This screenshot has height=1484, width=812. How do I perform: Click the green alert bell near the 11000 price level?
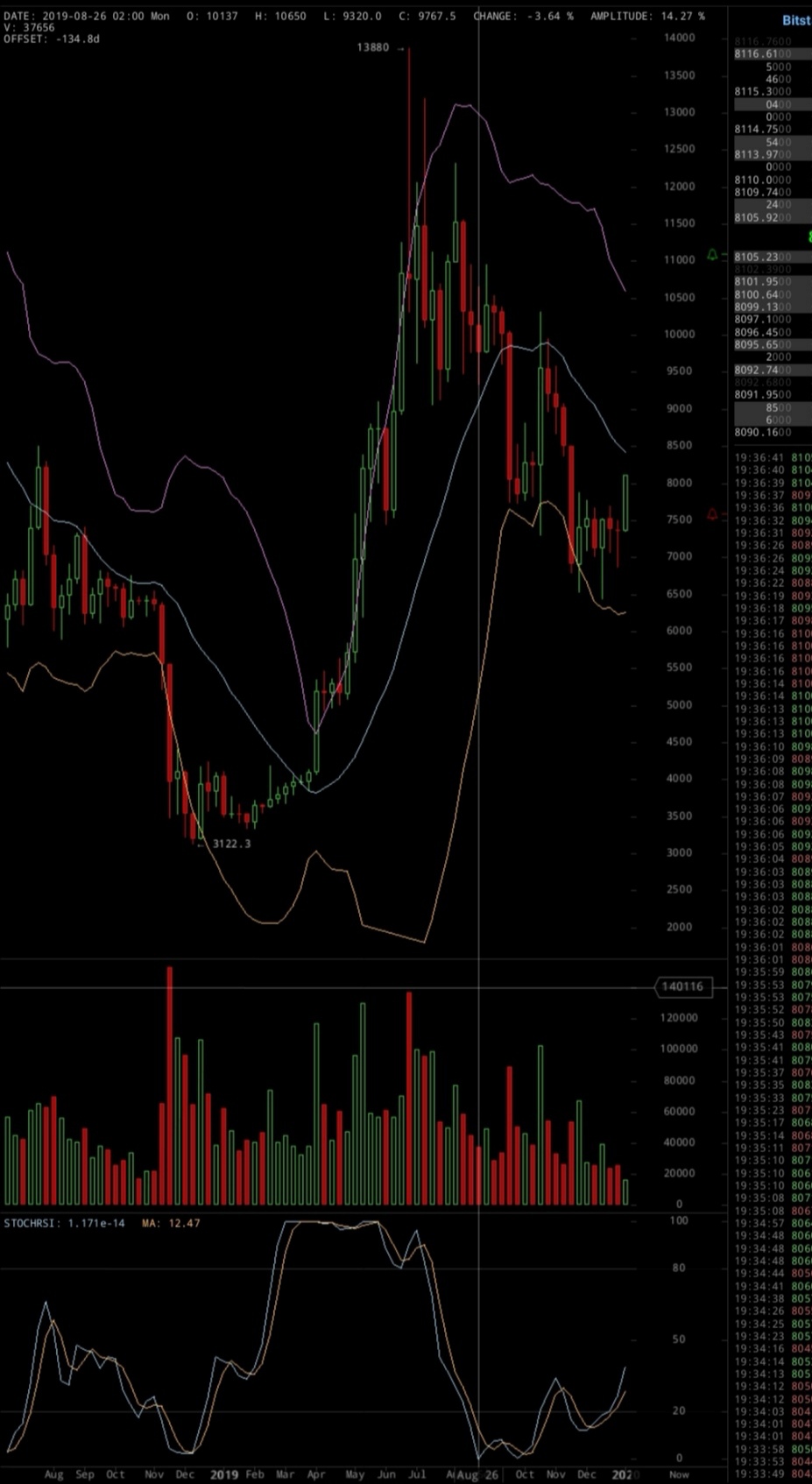712,255
